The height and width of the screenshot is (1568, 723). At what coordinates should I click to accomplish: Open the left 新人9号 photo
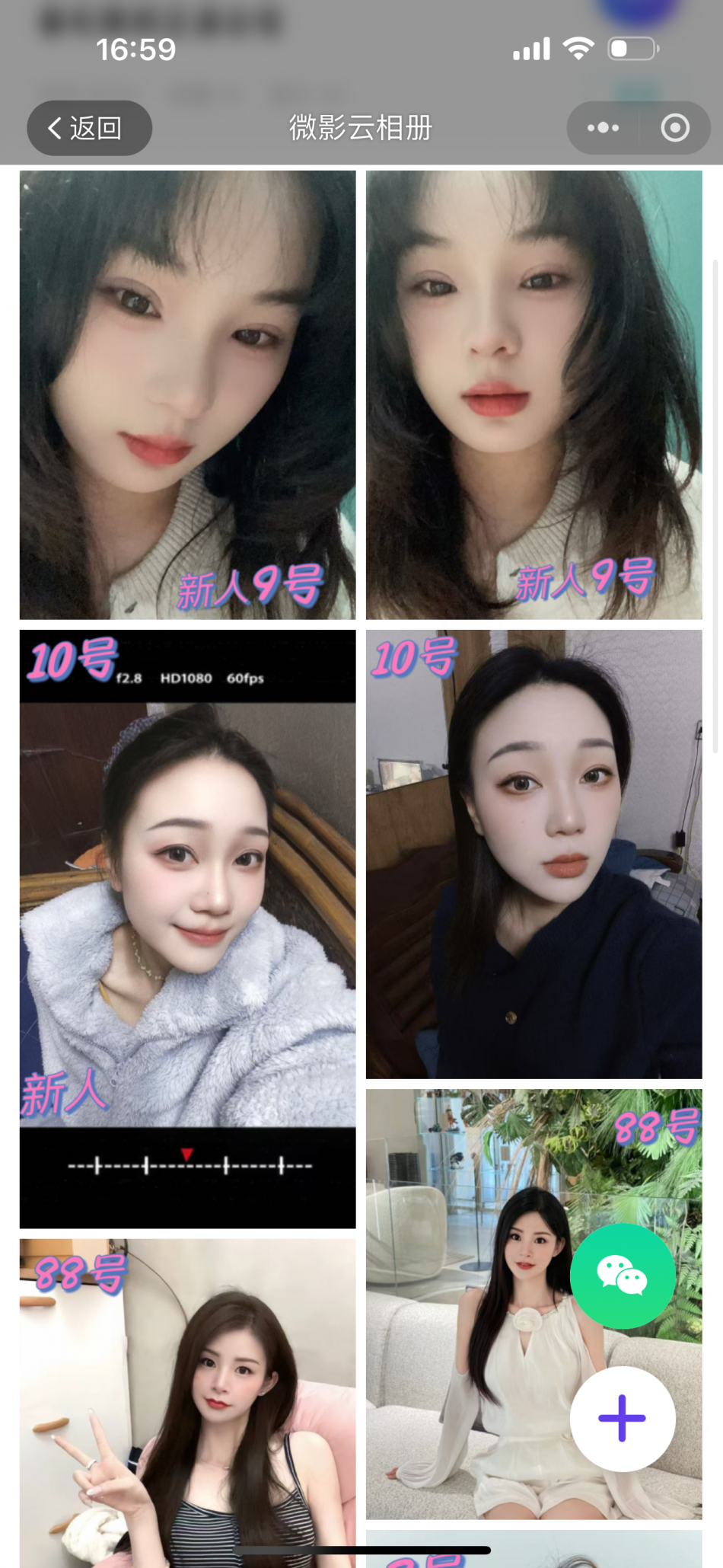coord(187,394)
